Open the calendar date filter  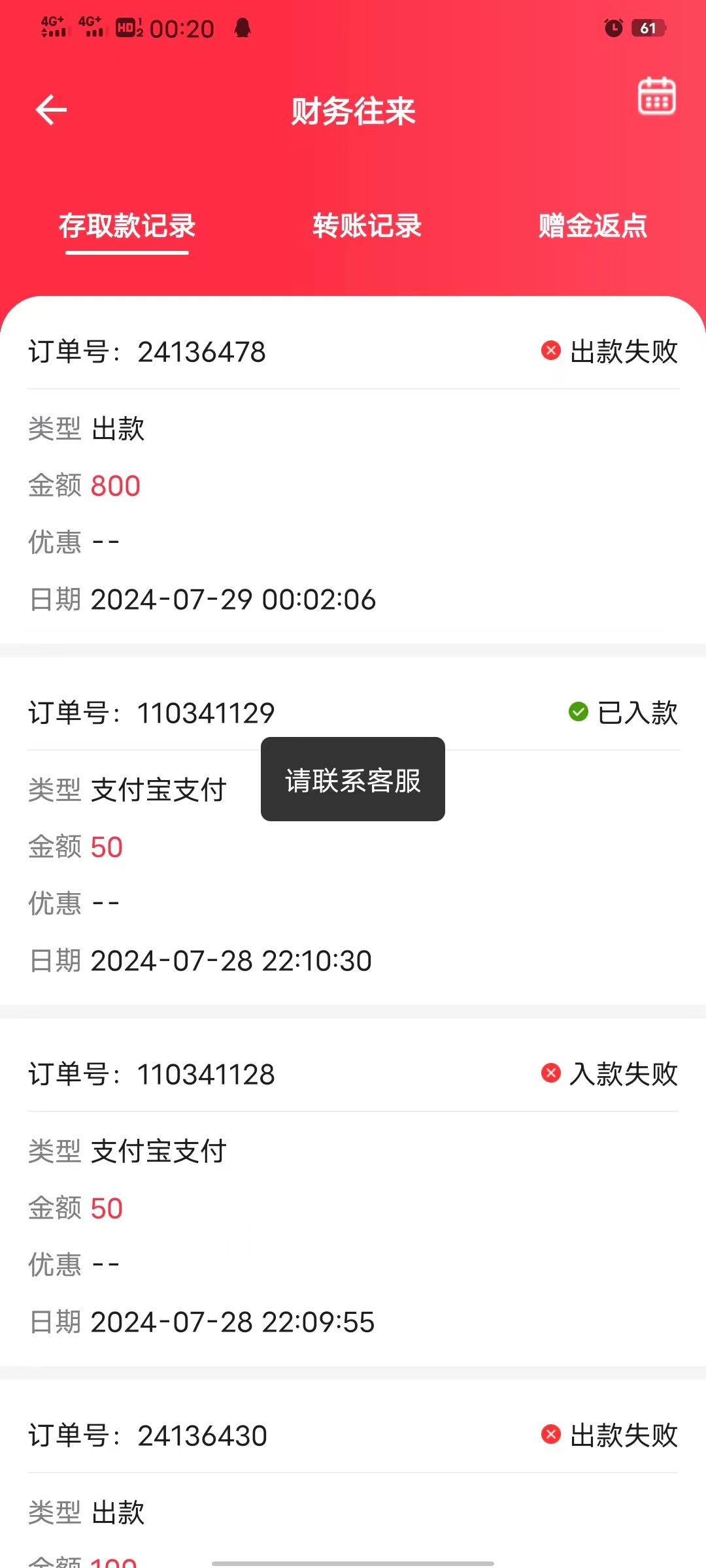656,97
